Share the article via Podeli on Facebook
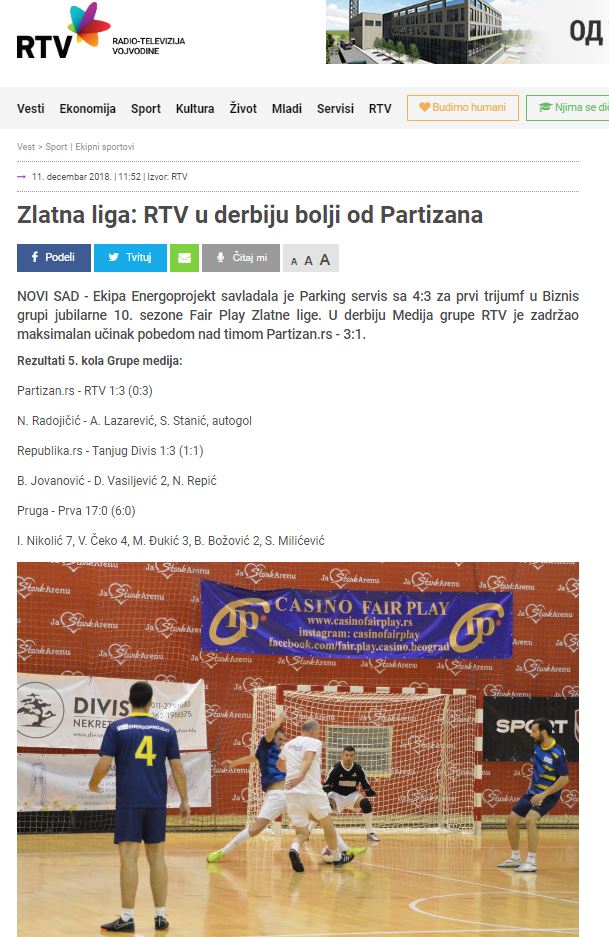 (x=54, y=258)
